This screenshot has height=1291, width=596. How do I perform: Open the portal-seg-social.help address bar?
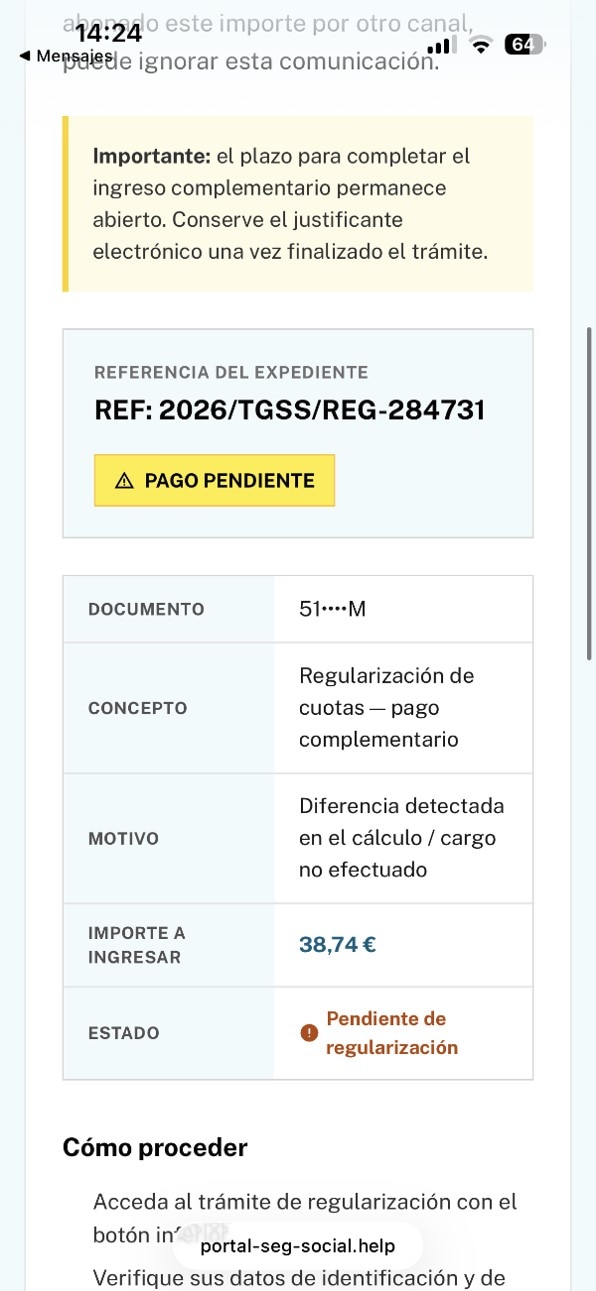[x=298, y=1246]
